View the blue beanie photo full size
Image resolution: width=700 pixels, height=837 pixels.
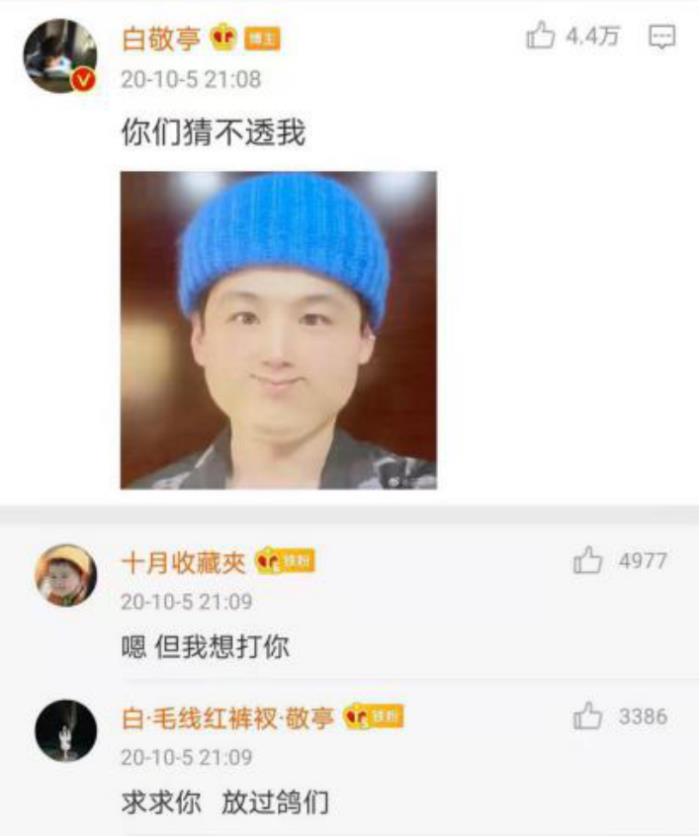click(278, 330)
